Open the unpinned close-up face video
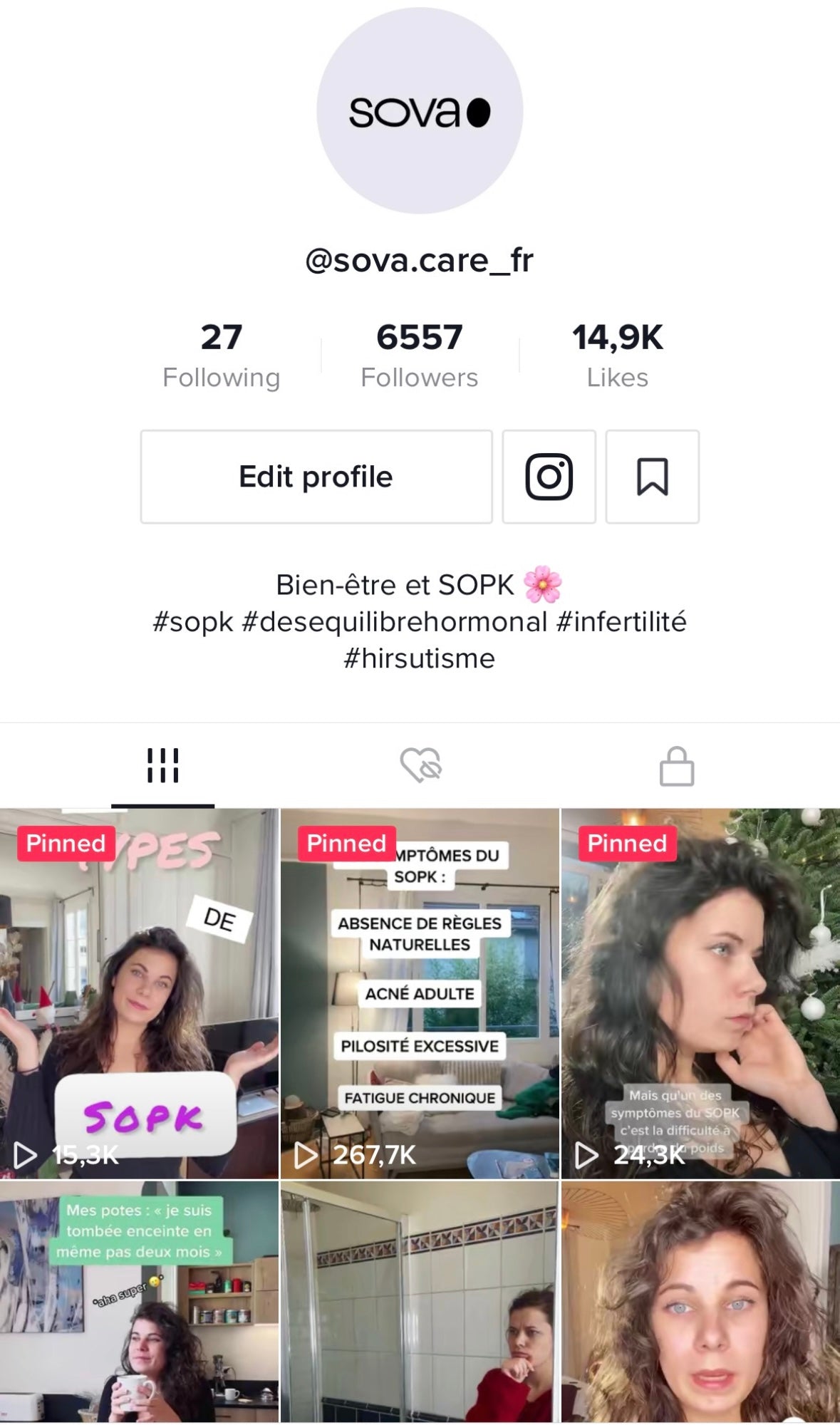The width and height of the screenshot is (840, 1425). tap(700, 1302)
